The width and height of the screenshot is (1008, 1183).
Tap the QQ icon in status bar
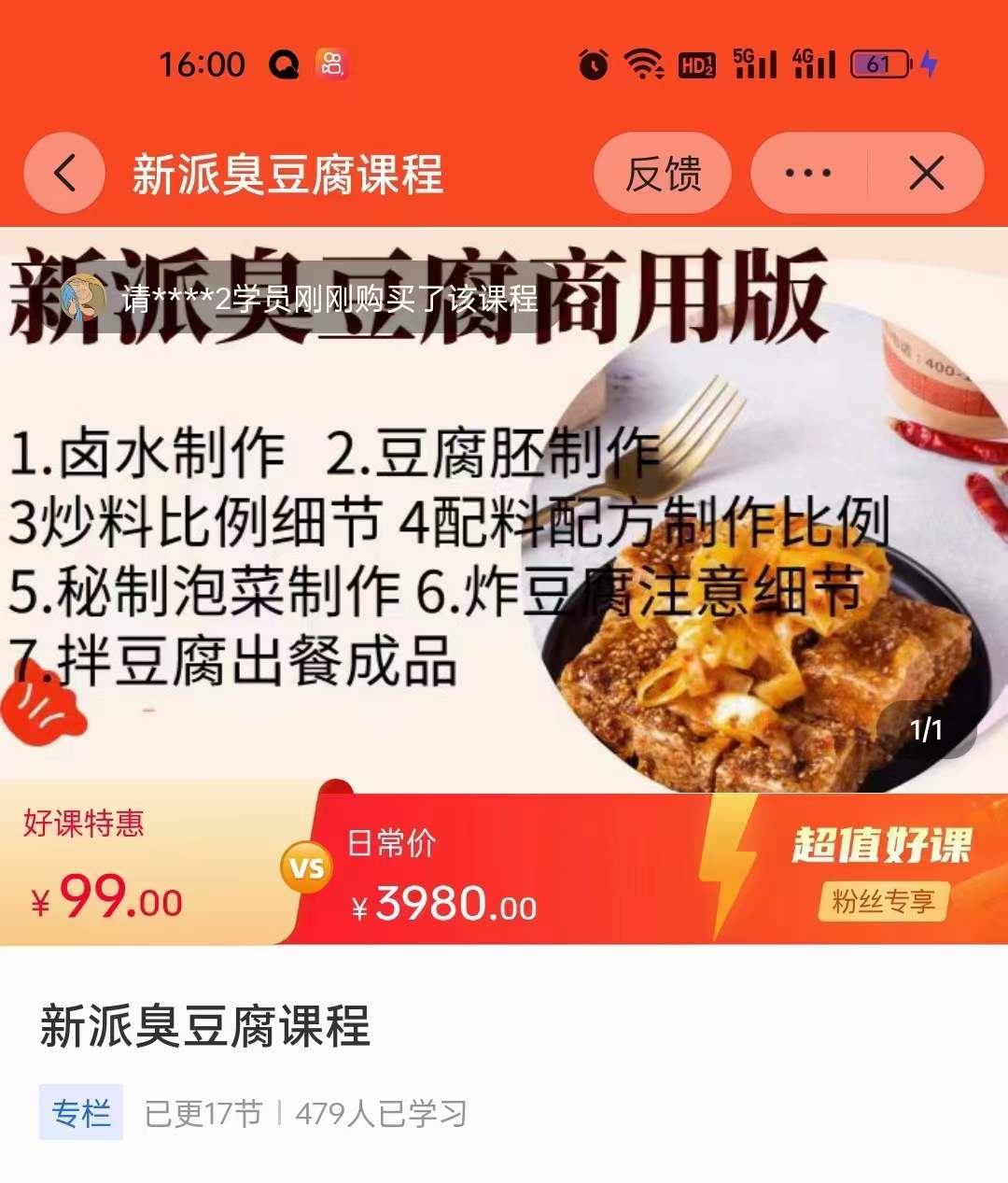286,64
